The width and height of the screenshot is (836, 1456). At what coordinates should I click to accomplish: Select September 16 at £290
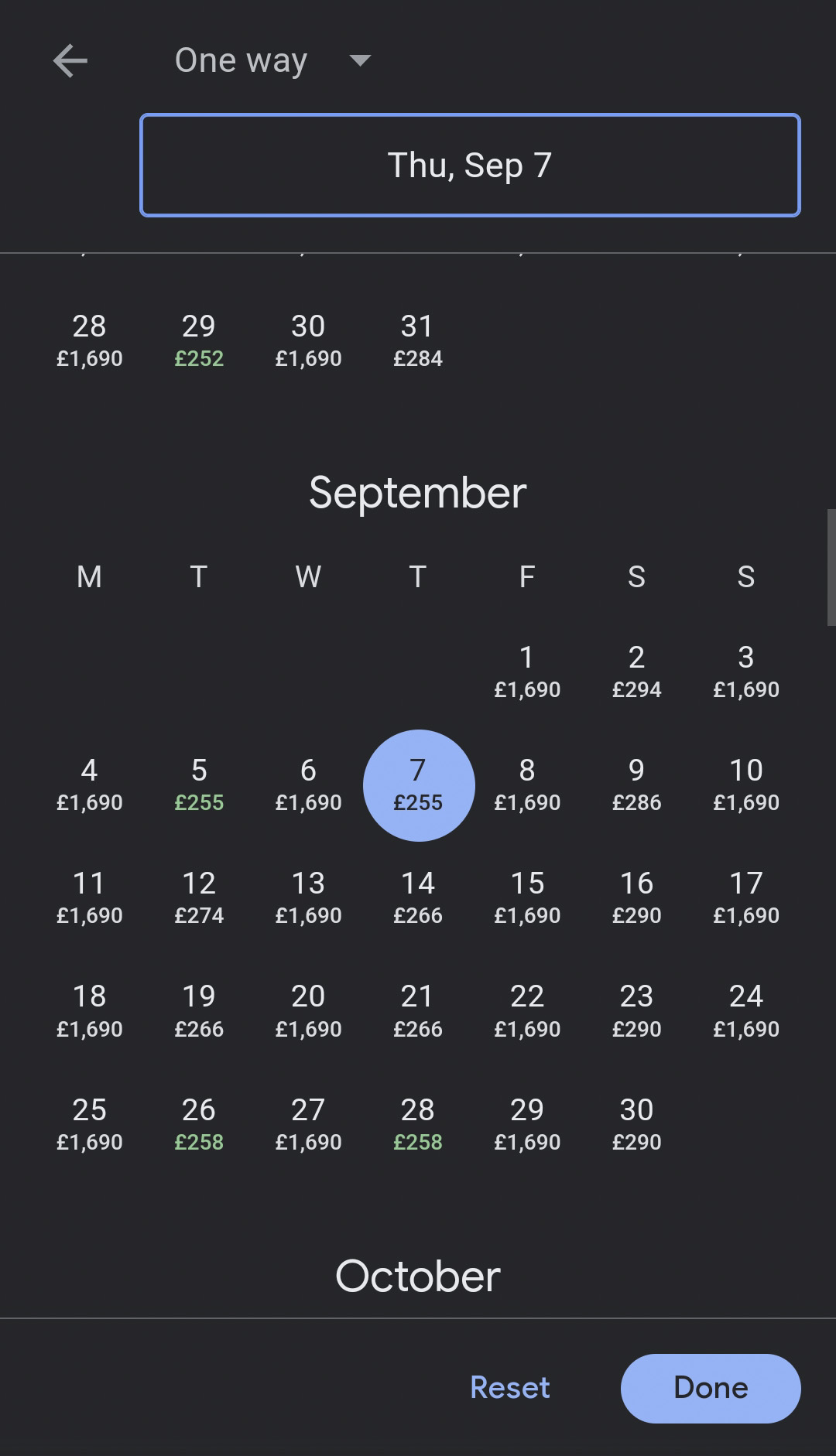click(636, 897)
